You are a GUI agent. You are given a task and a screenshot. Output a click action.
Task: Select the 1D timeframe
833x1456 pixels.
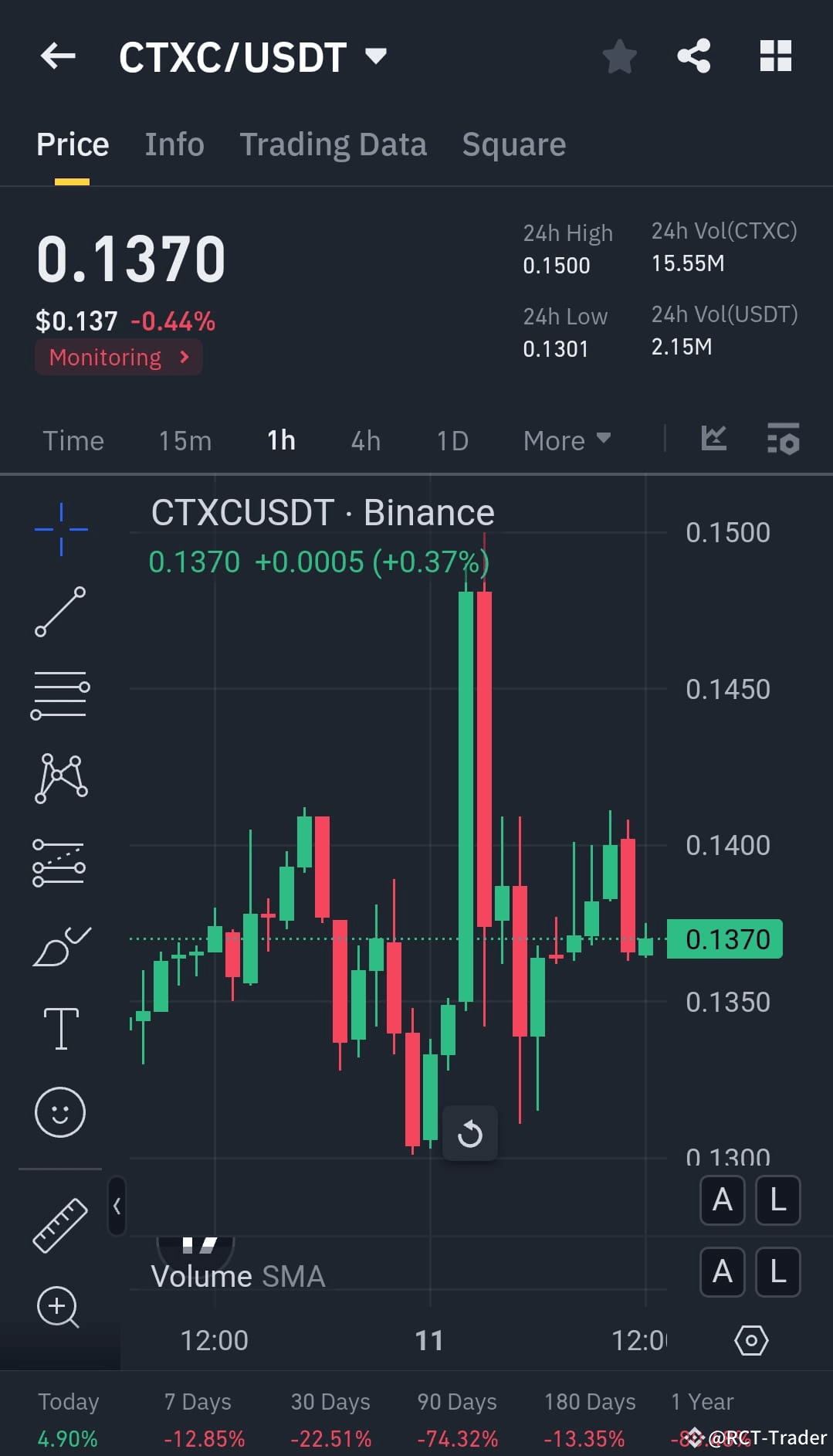click(x=452, y=440)
